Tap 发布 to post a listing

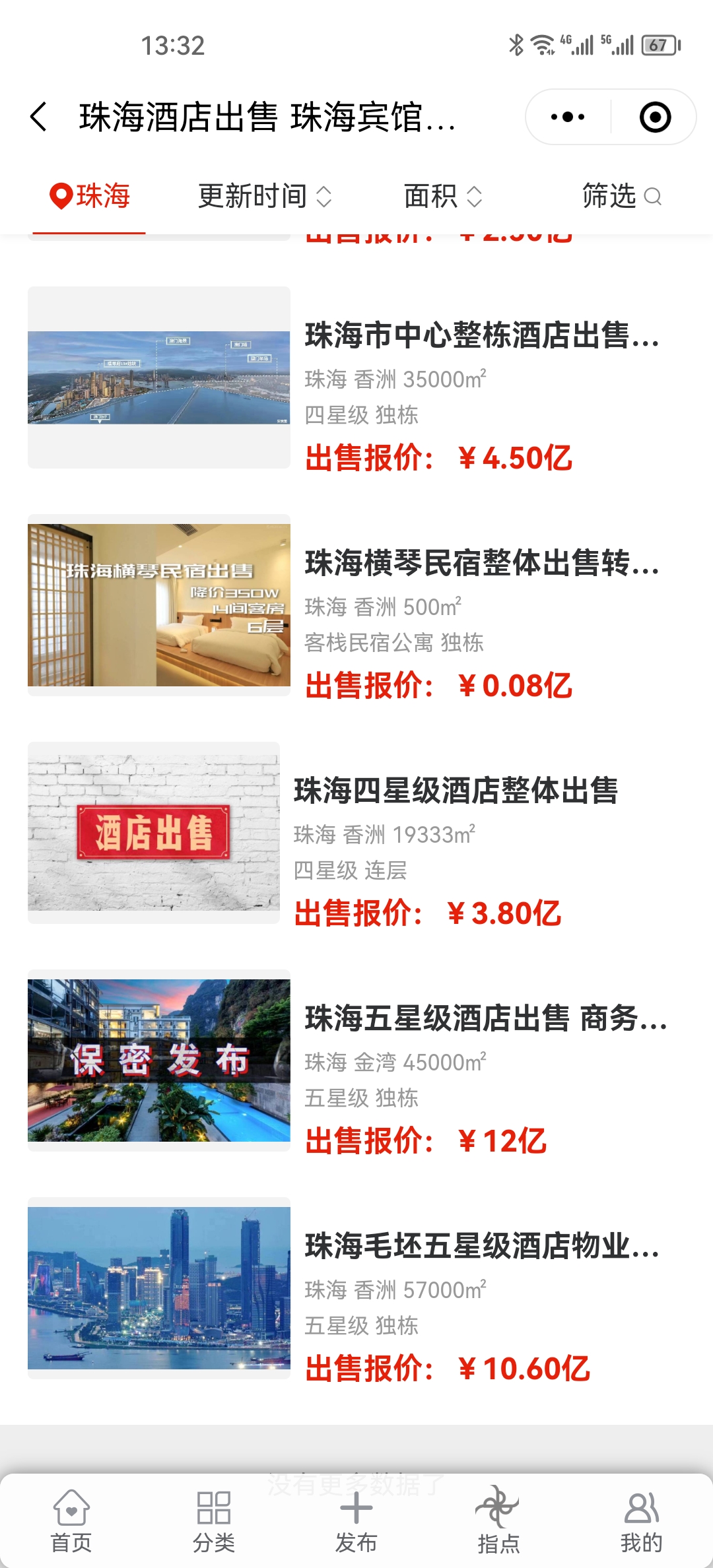[x=356, y=1520]
